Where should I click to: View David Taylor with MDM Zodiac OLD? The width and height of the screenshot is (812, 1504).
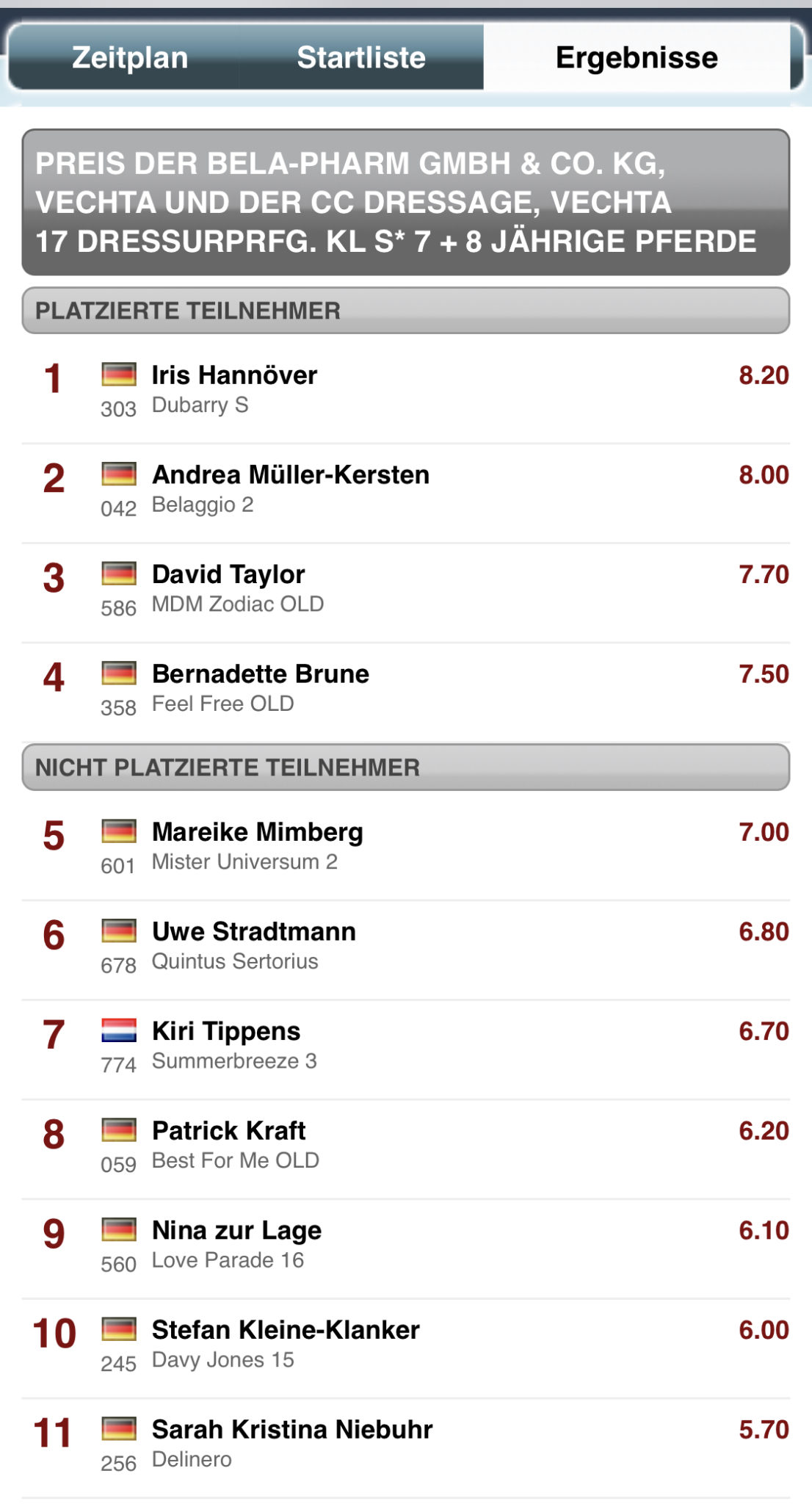405,590
